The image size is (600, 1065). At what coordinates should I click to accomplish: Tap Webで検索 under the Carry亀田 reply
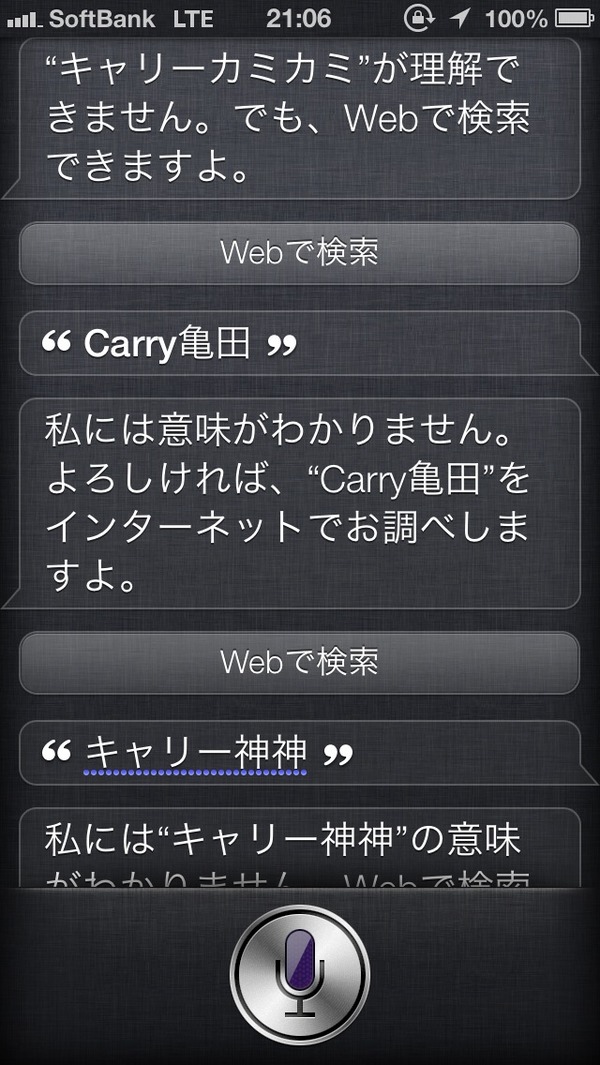tap(299, 662)
